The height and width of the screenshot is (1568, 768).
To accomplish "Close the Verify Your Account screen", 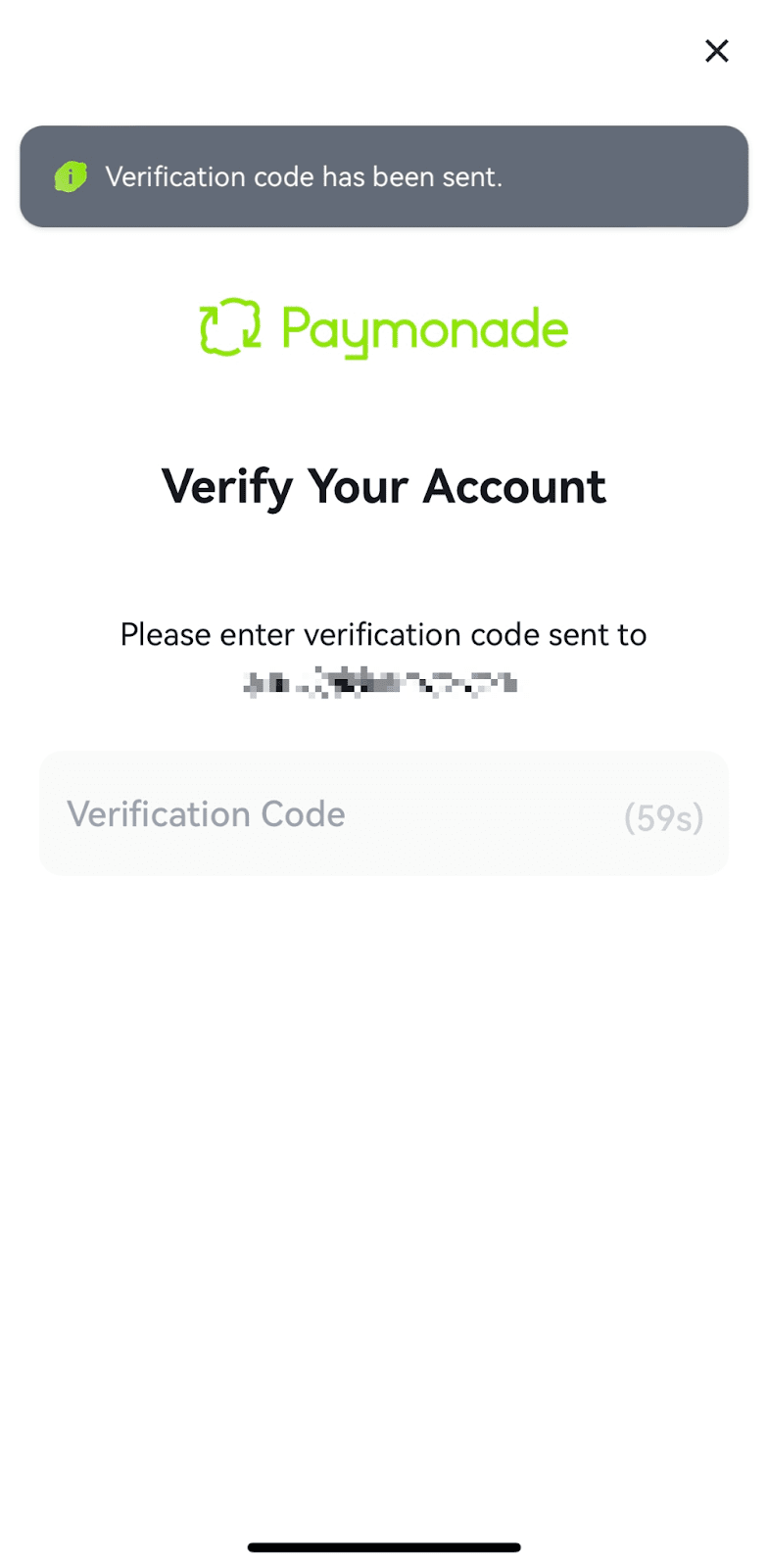I will click(717, 51).
